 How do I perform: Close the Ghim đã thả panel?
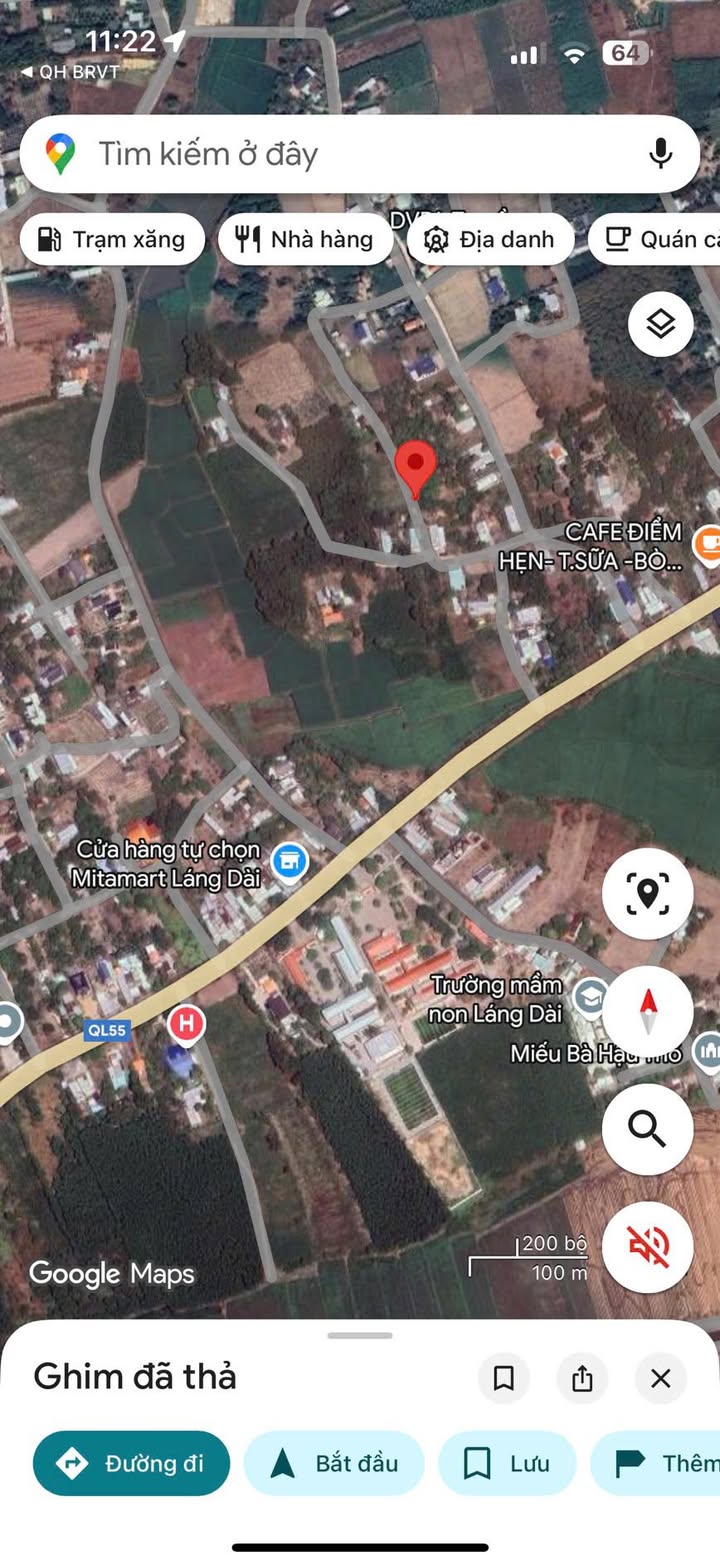660,1379
